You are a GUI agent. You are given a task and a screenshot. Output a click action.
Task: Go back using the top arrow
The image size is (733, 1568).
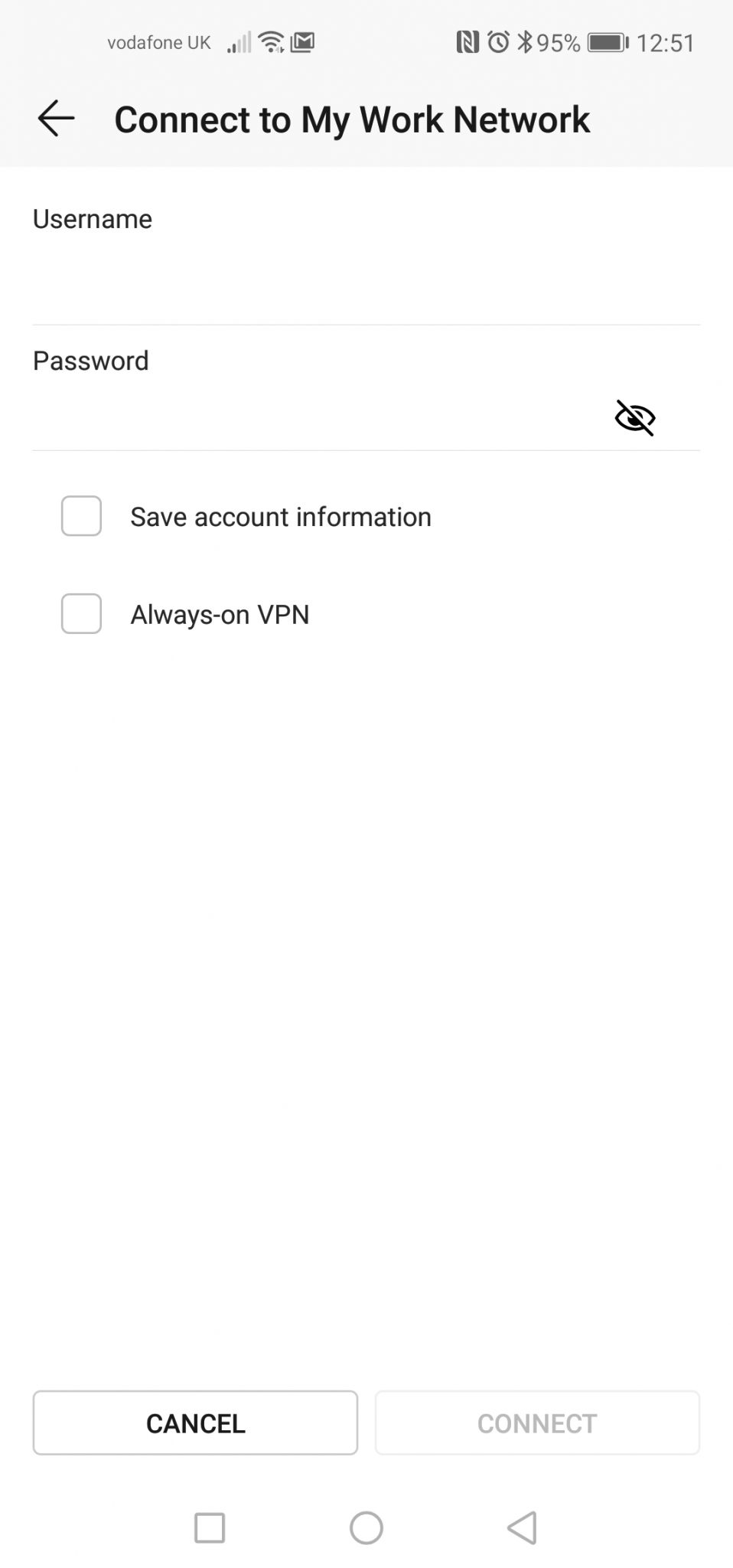tap(56, 119)
